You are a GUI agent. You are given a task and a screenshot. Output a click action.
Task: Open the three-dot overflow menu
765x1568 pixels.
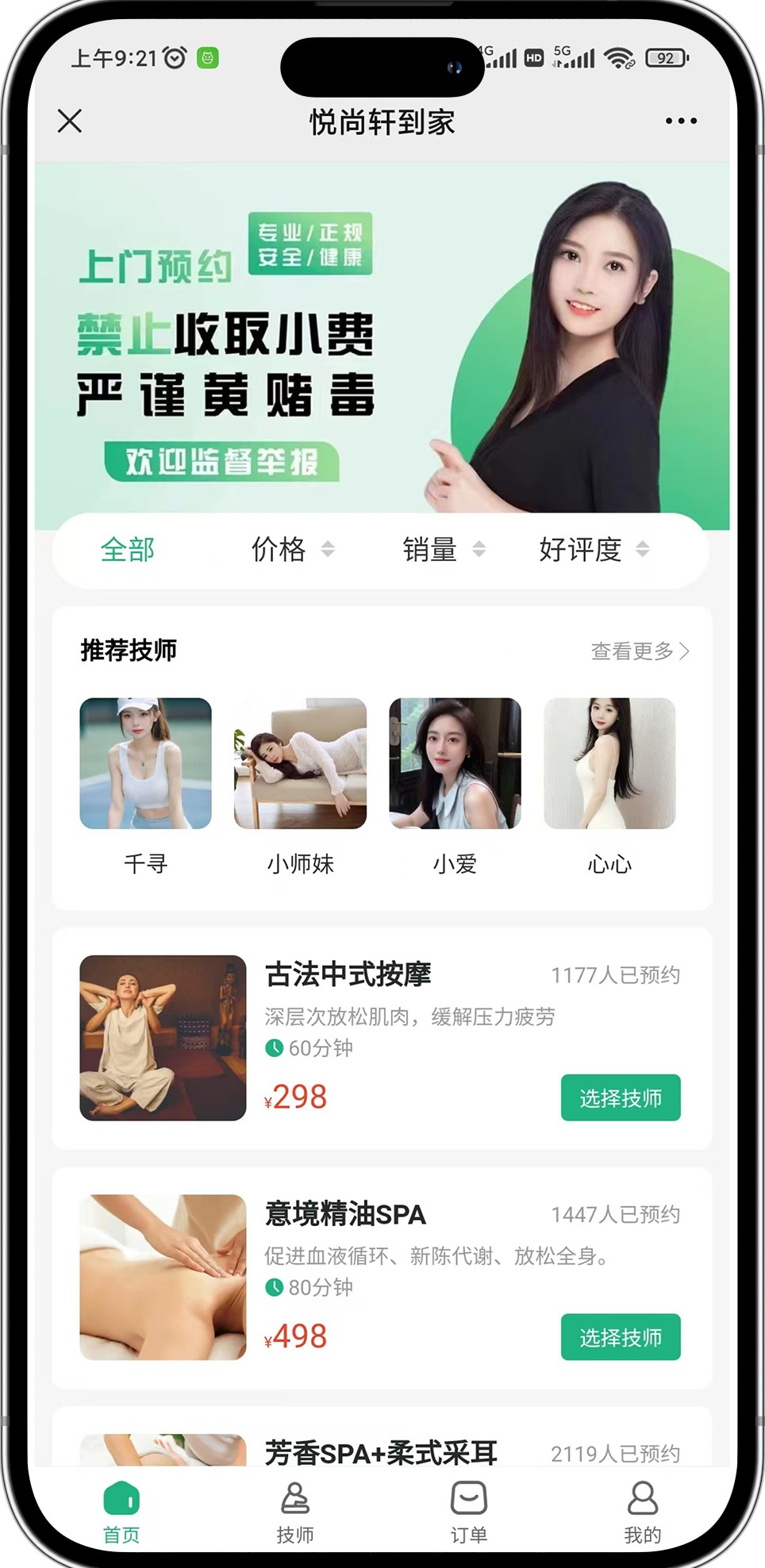click(x=681, y=121)
